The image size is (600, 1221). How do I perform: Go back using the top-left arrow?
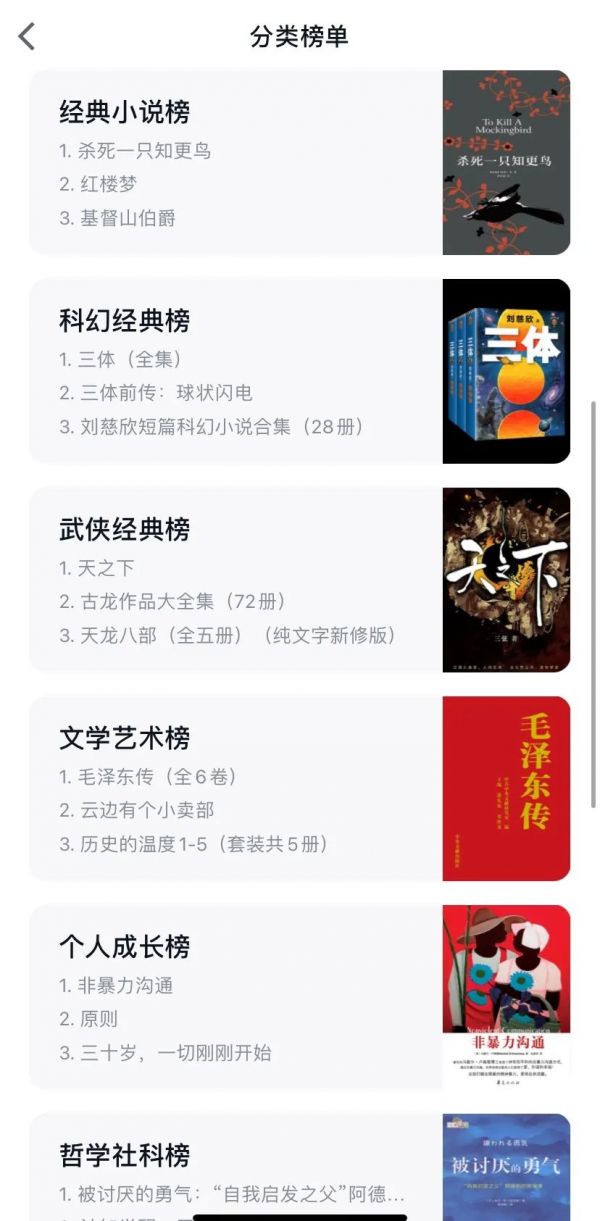[x=27, y=37]
